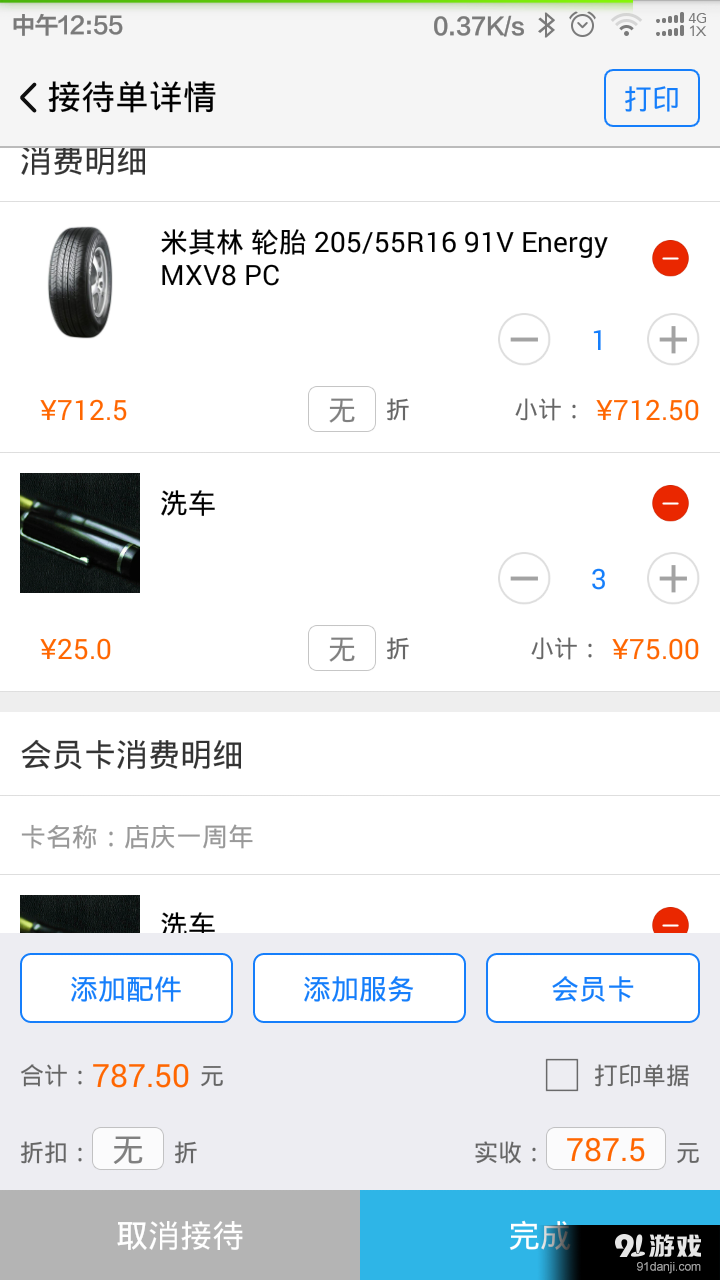Open the 洗车 item's 无 discount selector
The height and width of the screenshot is (1280, 720).
click(342, 648)
